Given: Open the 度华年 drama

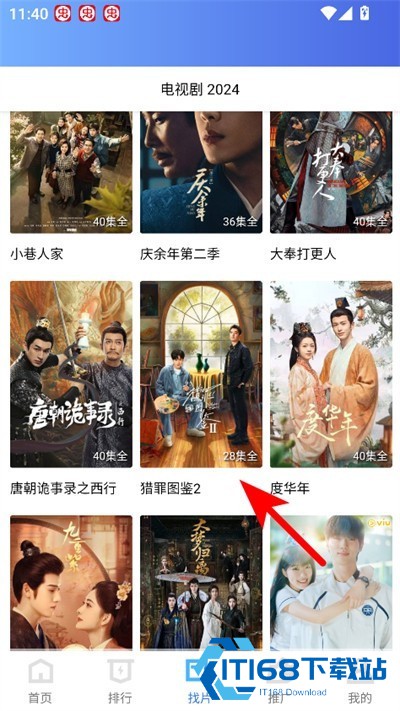Looking at the screenshot, I should coord(331,374).
